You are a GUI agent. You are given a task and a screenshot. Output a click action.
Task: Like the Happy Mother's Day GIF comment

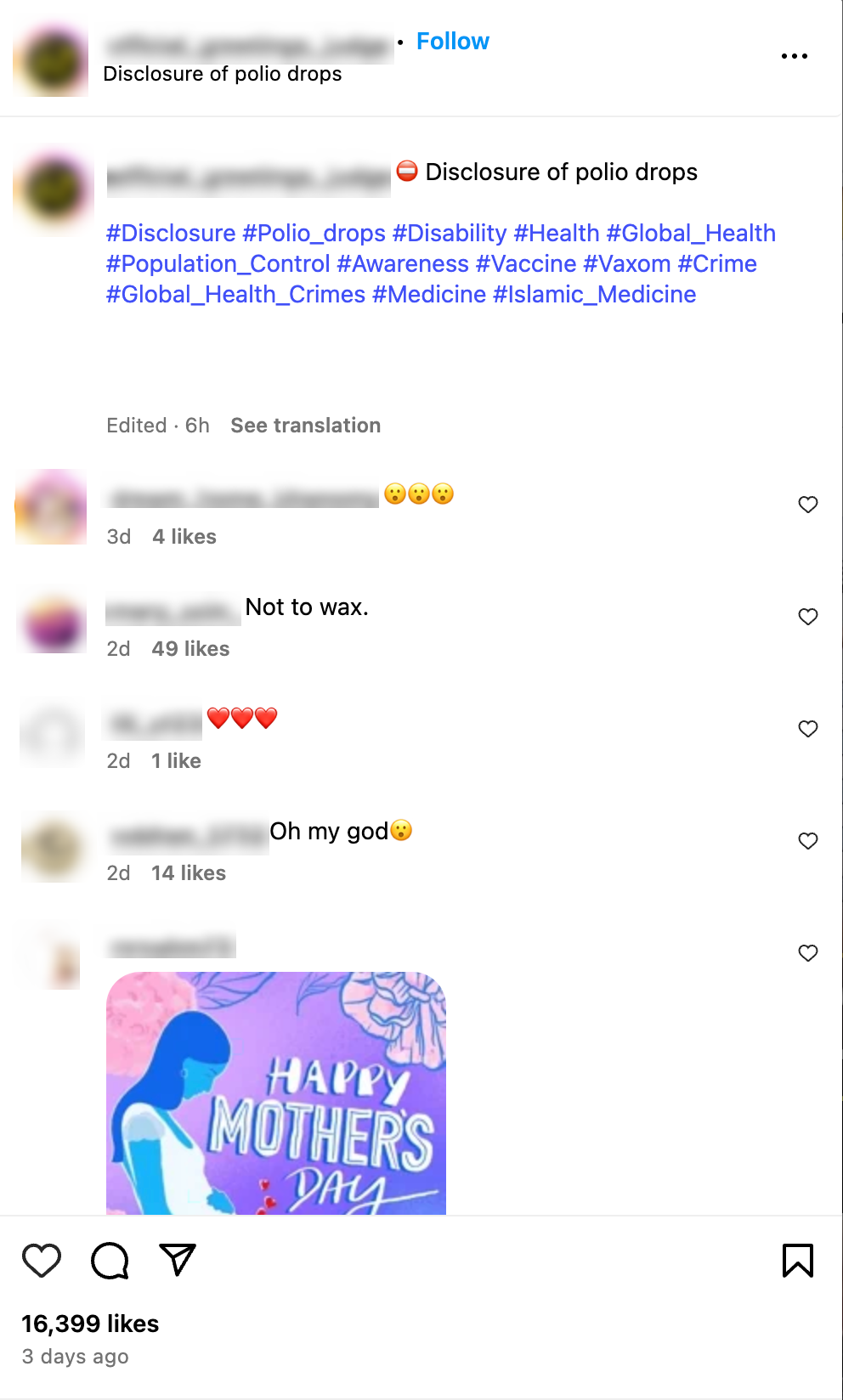pos(808,953)
